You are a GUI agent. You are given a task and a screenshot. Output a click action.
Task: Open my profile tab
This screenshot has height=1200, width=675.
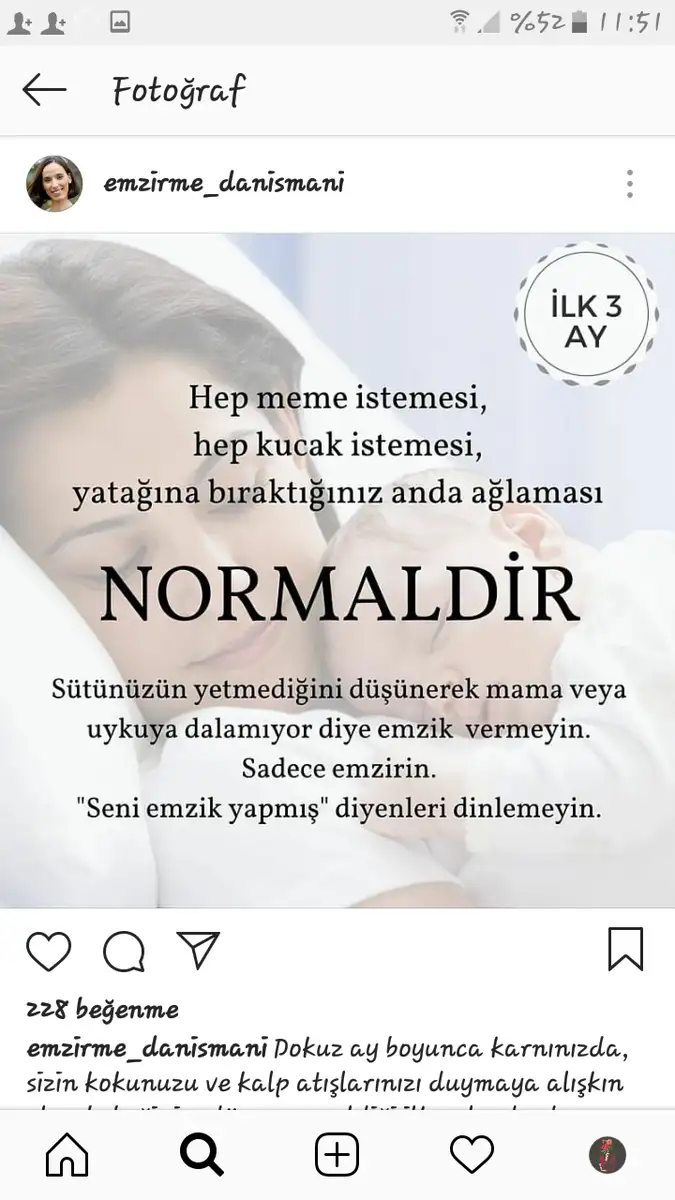607,1156
